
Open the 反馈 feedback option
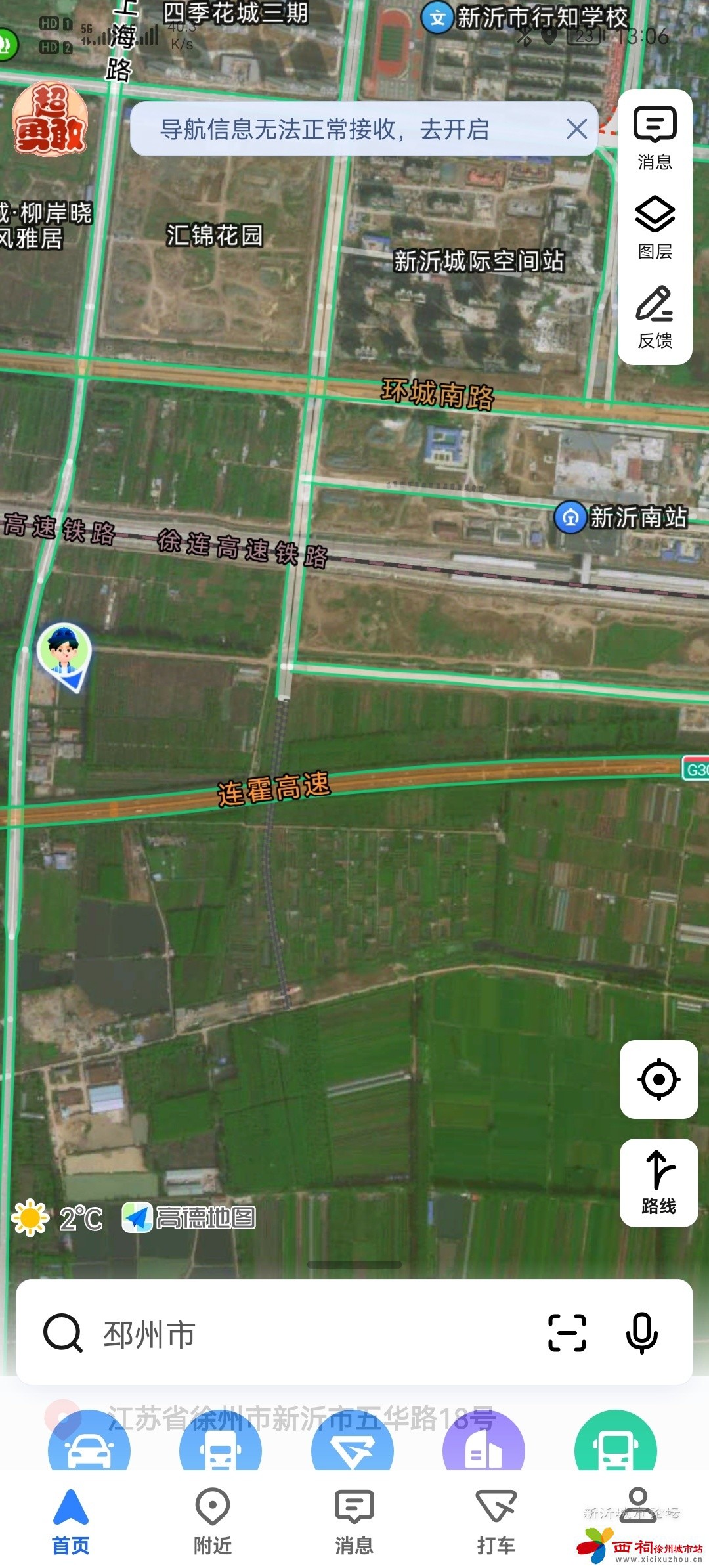coord(655,316)
